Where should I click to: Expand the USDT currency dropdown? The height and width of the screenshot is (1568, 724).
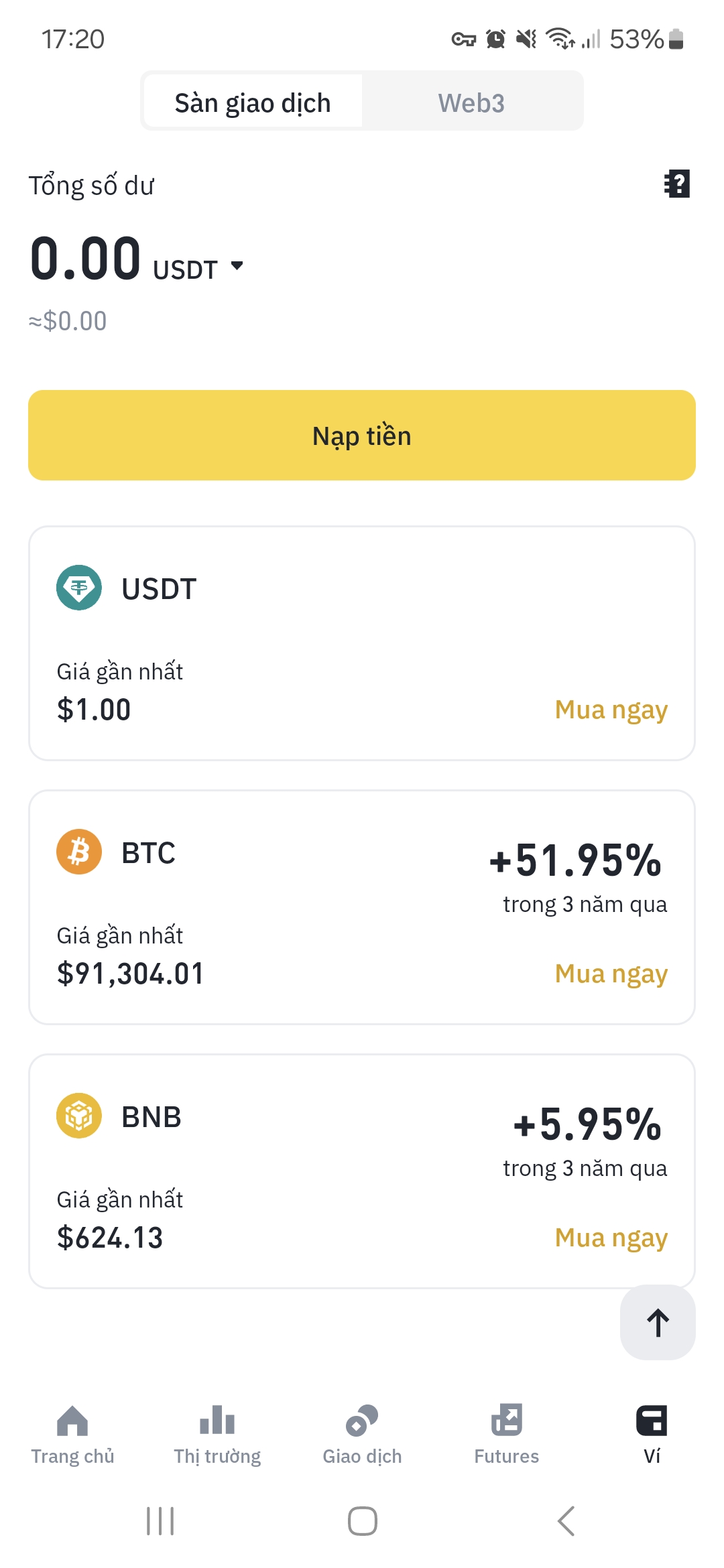pyautogui.click(x=198, y=268)
